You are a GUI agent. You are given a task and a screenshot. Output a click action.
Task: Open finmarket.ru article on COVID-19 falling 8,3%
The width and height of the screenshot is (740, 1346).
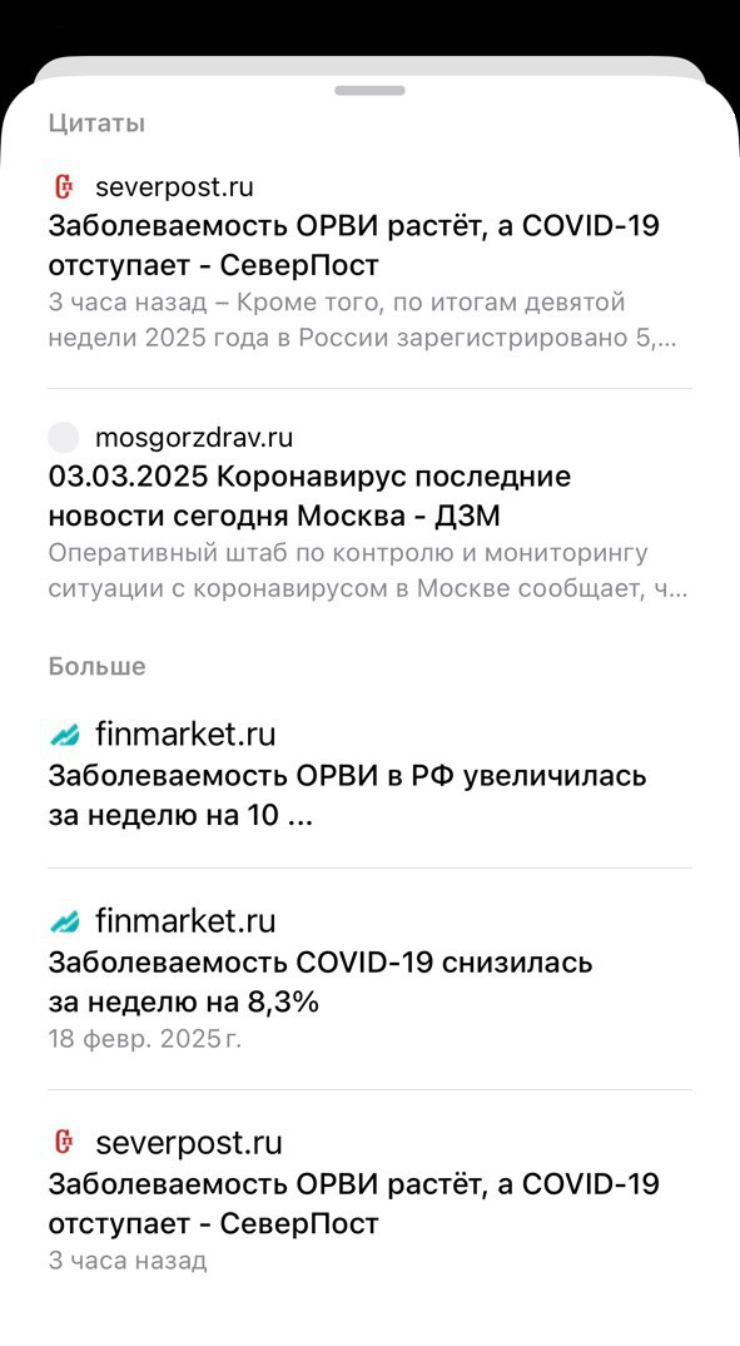[320, 982]
